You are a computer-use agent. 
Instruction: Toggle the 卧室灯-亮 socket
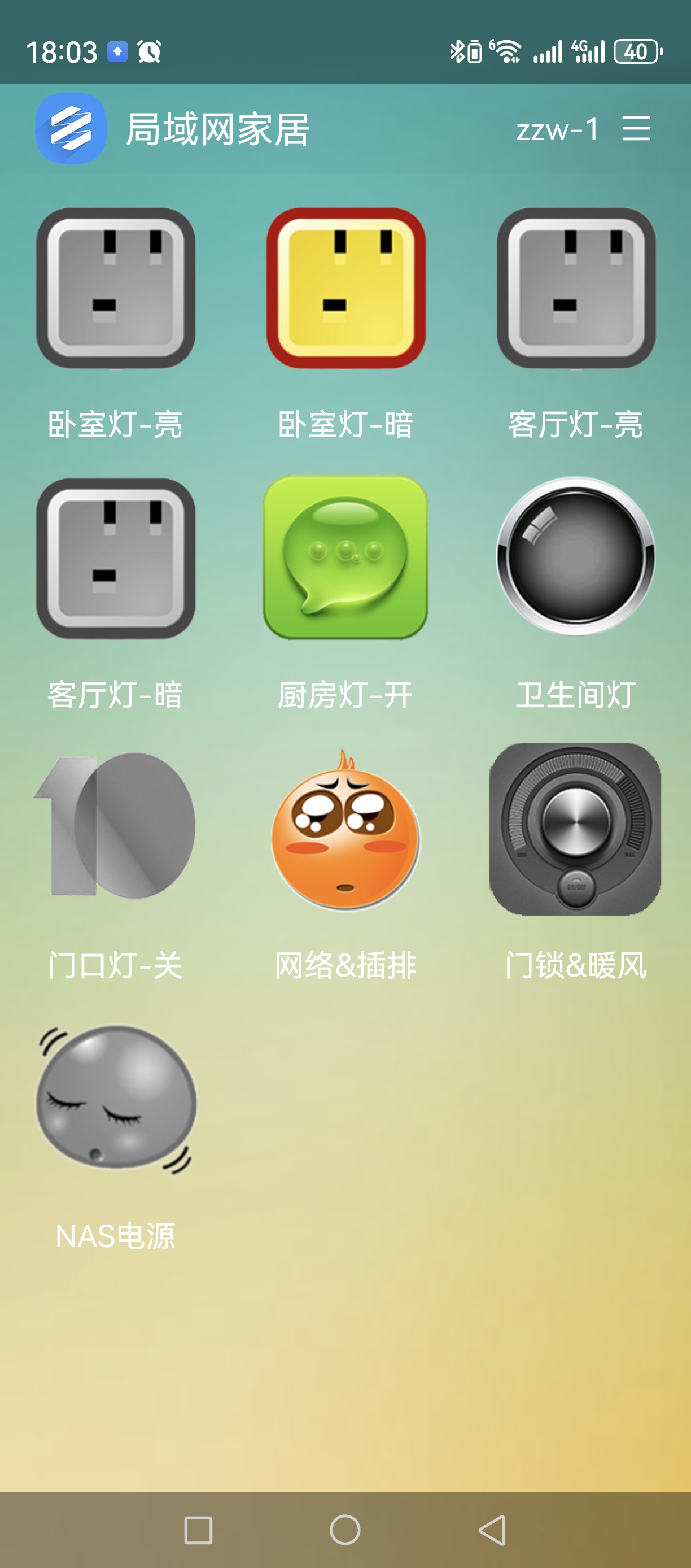tap(116, 288)
